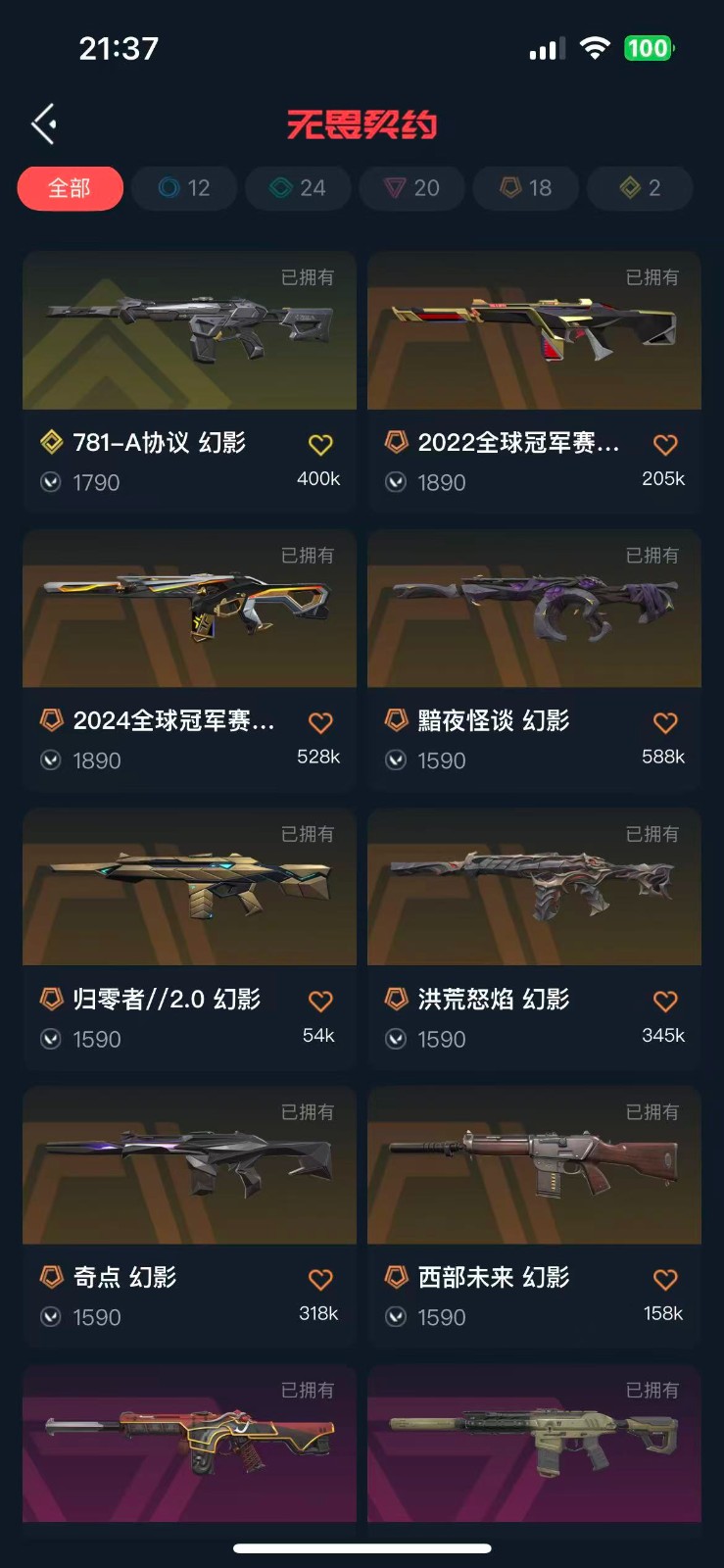
Task: Filter by the orange tier showing 18
Action: 526,188
